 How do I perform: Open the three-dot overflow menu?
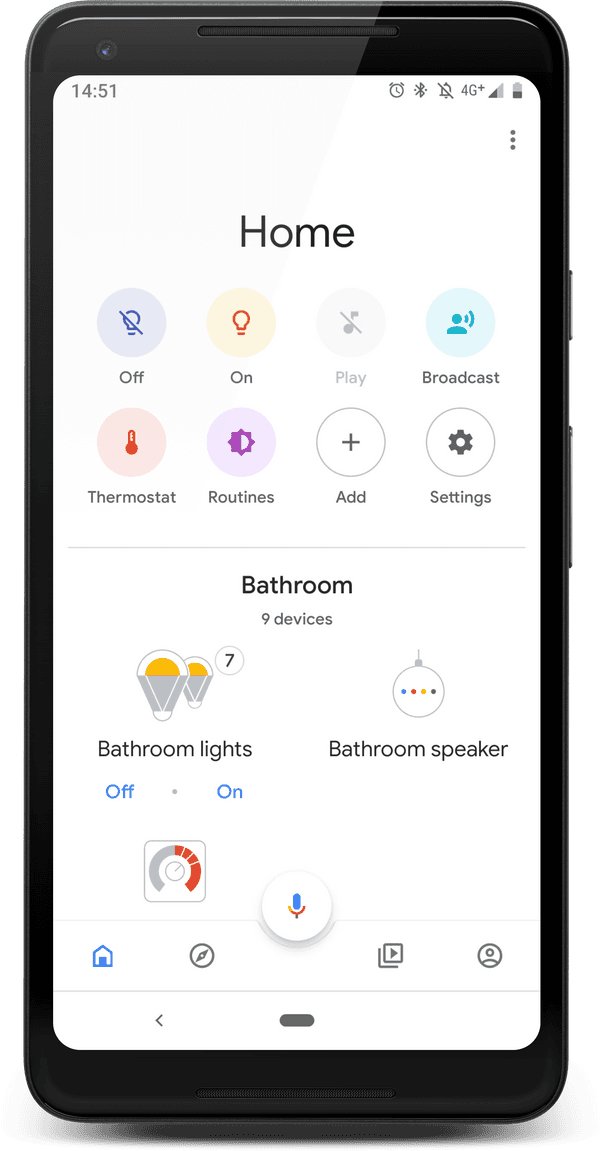(512, 140)
